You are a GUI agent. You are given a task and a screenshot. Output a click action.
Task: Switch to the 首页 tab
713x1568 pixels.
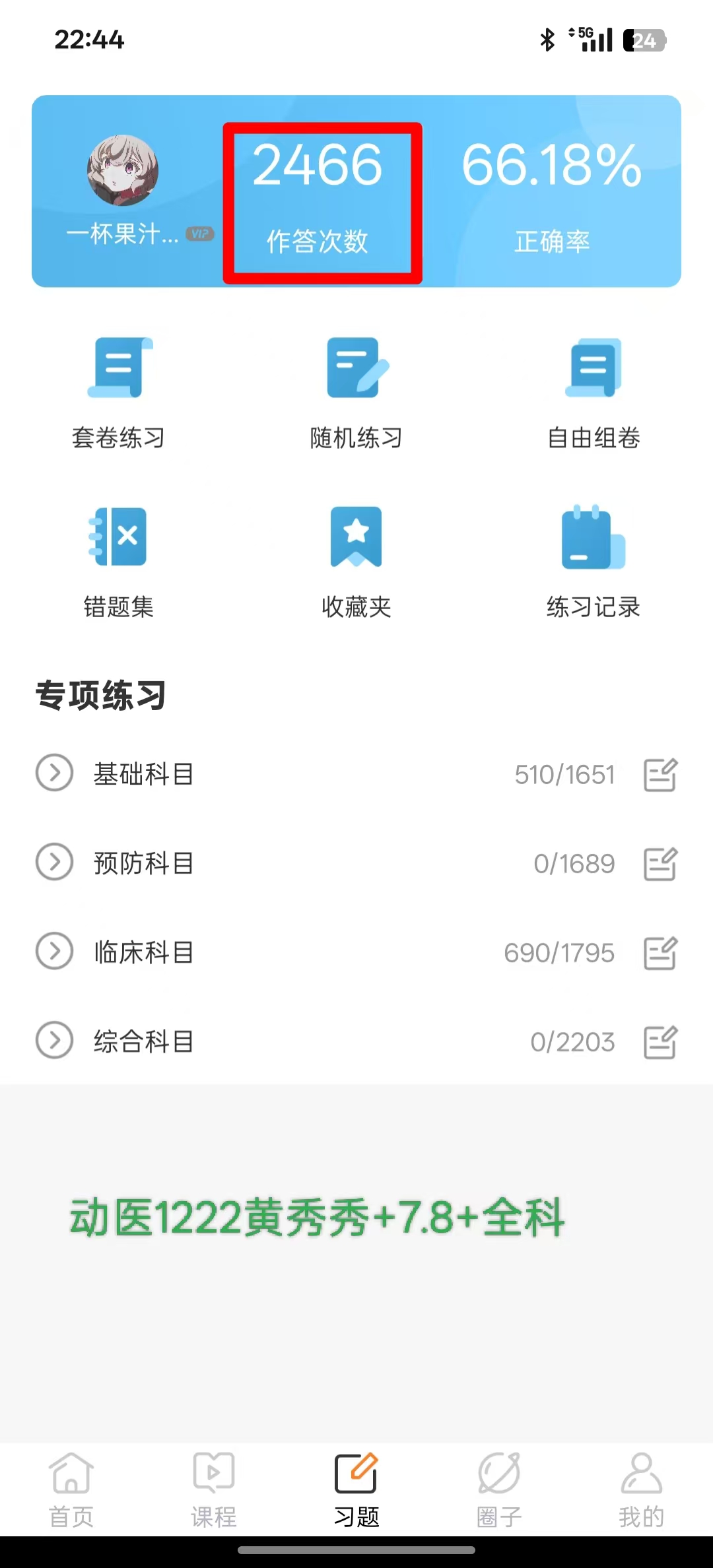pos(71,1490)
